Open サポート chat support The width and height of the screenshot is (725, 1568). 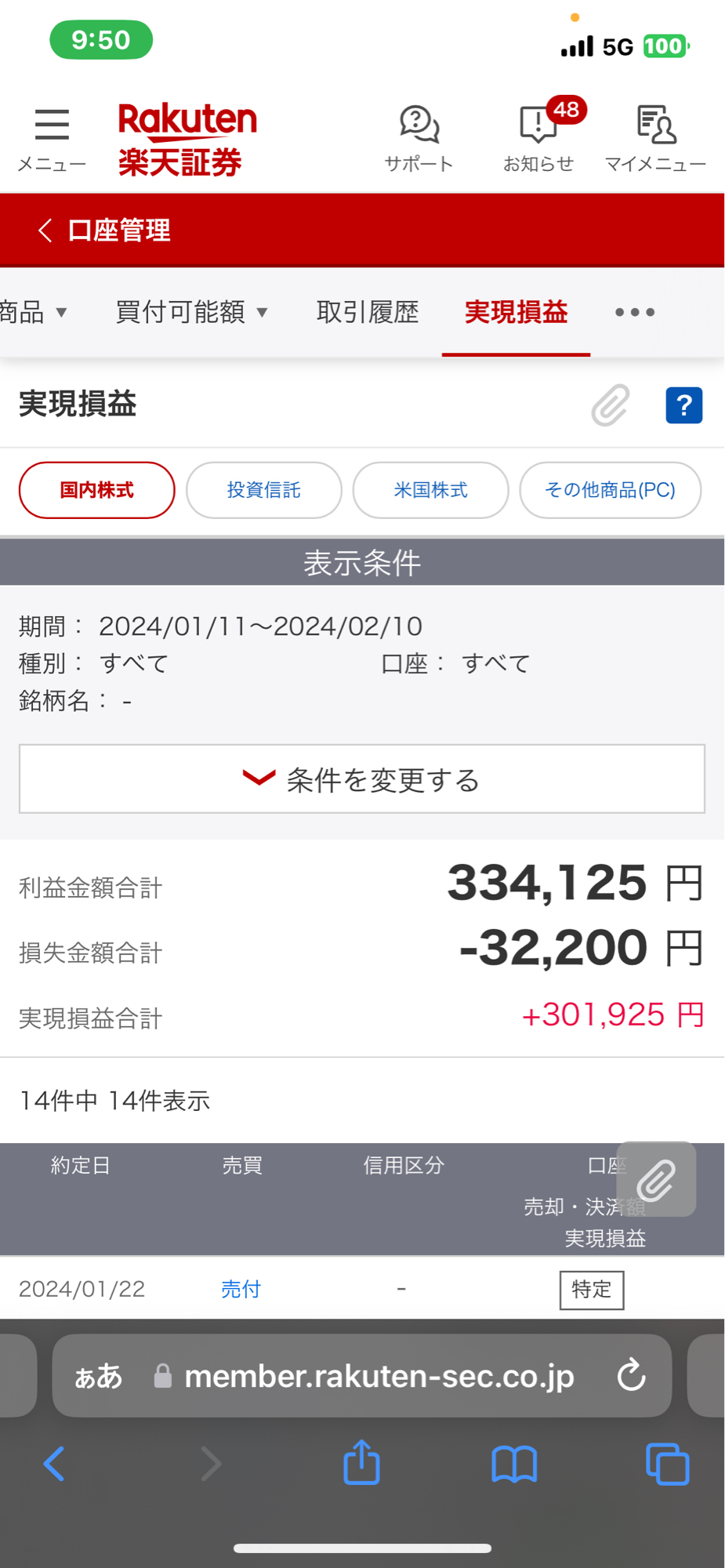(x=419, y=139)
